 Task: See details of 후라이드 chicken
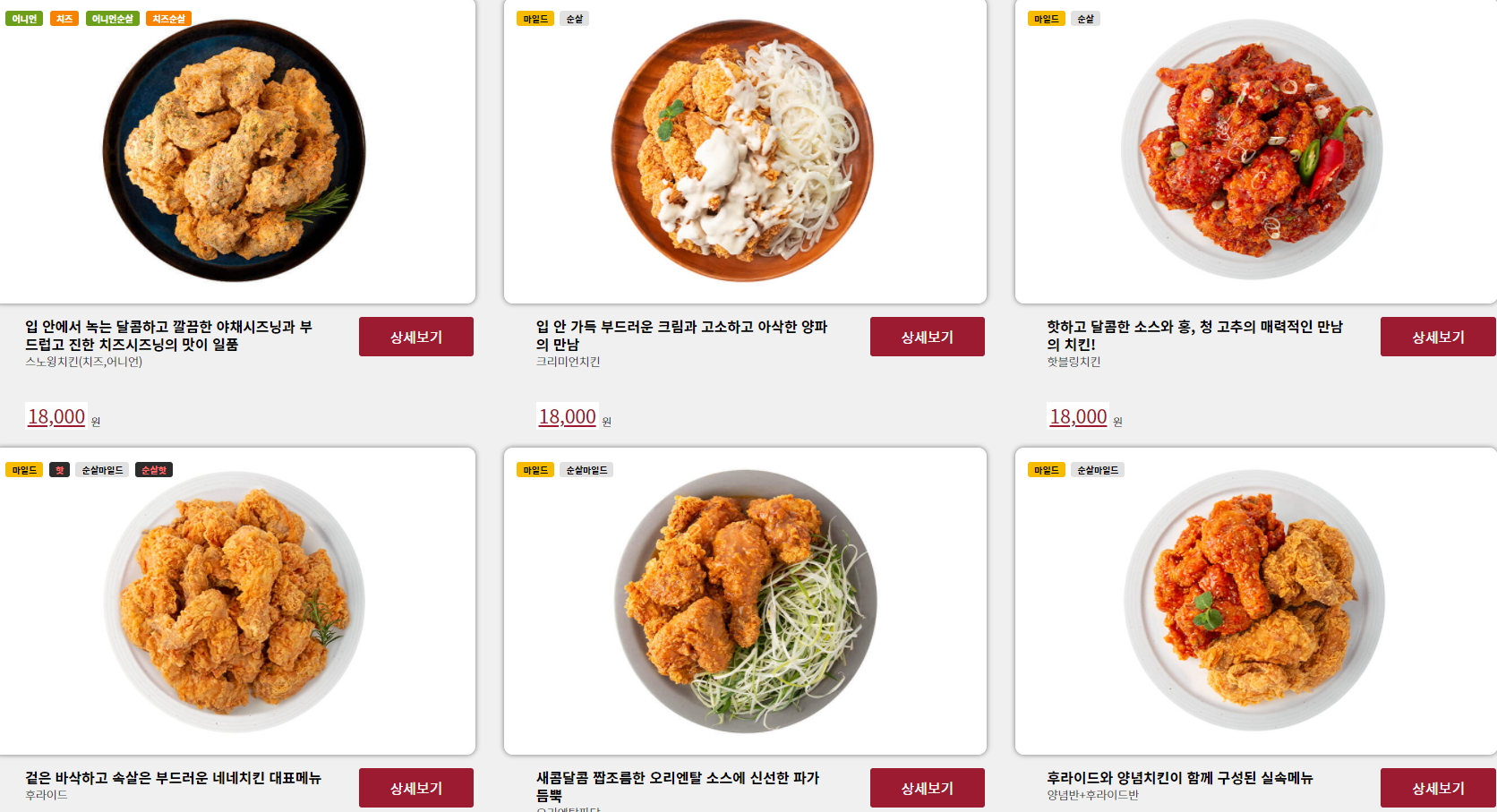coord(416,788)
